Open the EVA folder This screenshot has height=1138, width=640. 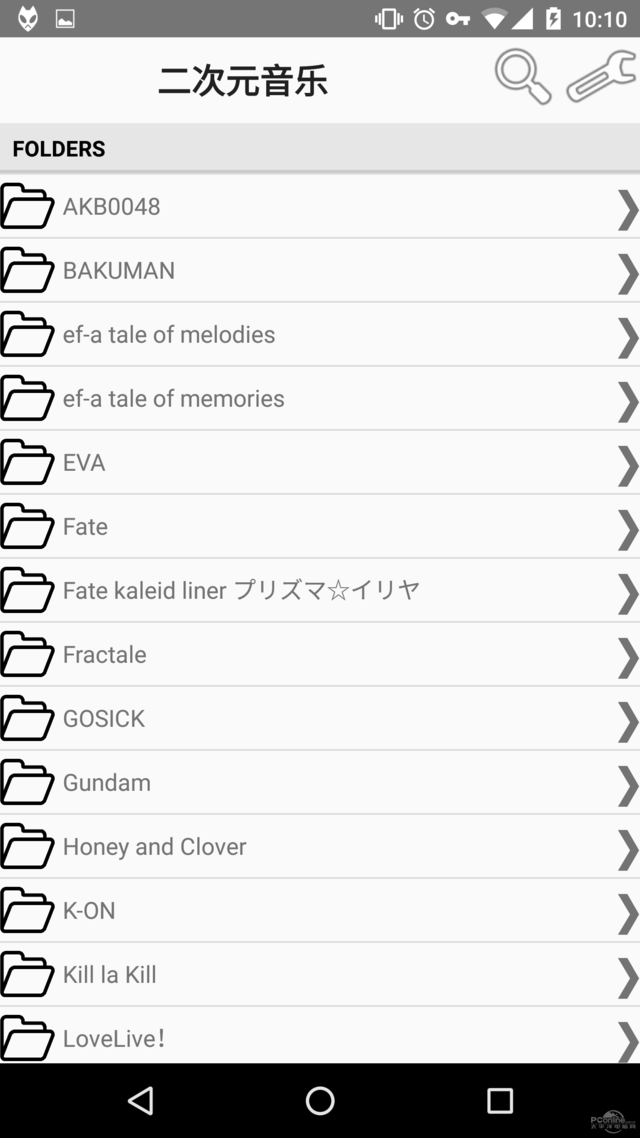point(320,462)
